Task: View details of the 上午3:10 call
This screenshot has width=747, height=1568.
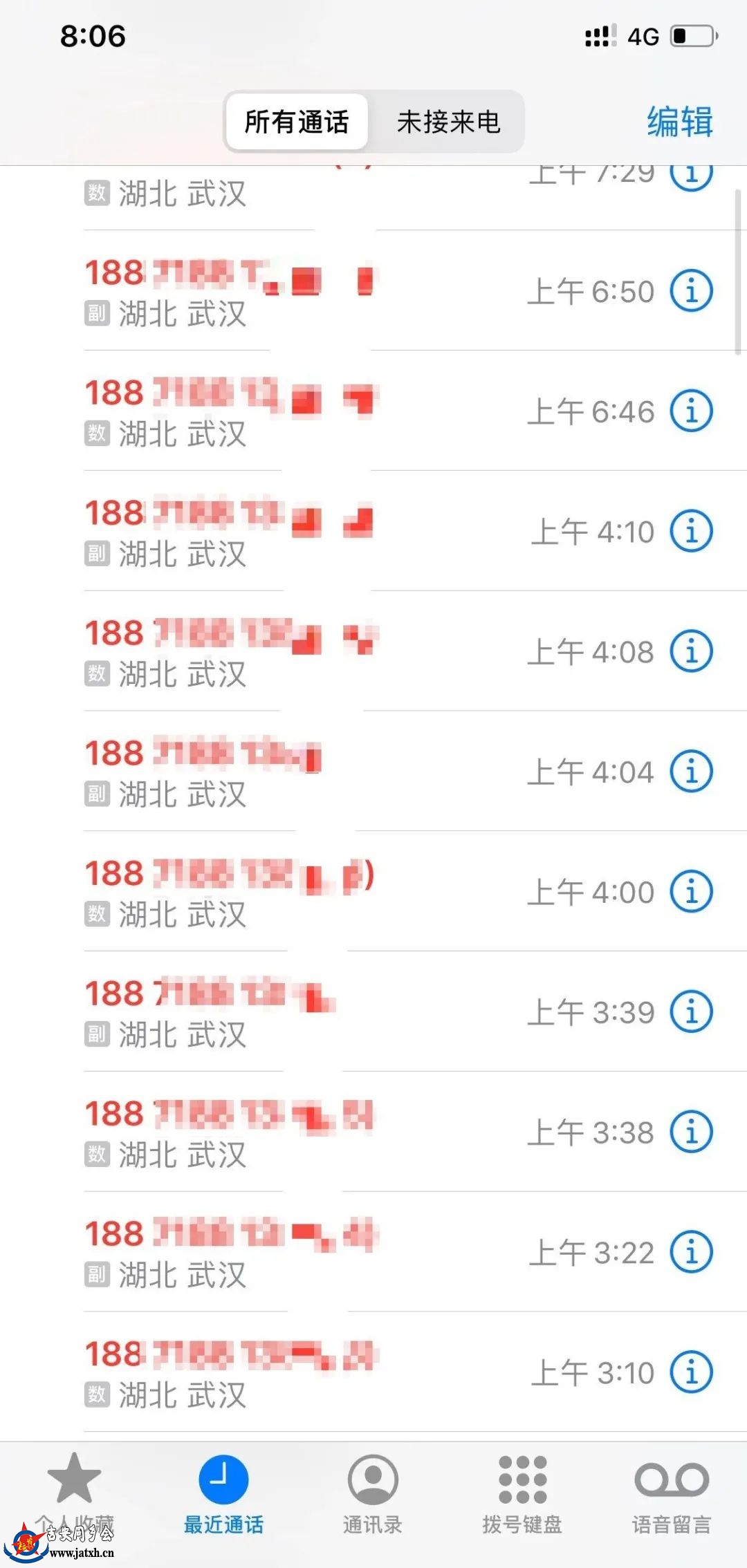Action: point(691,1372)
